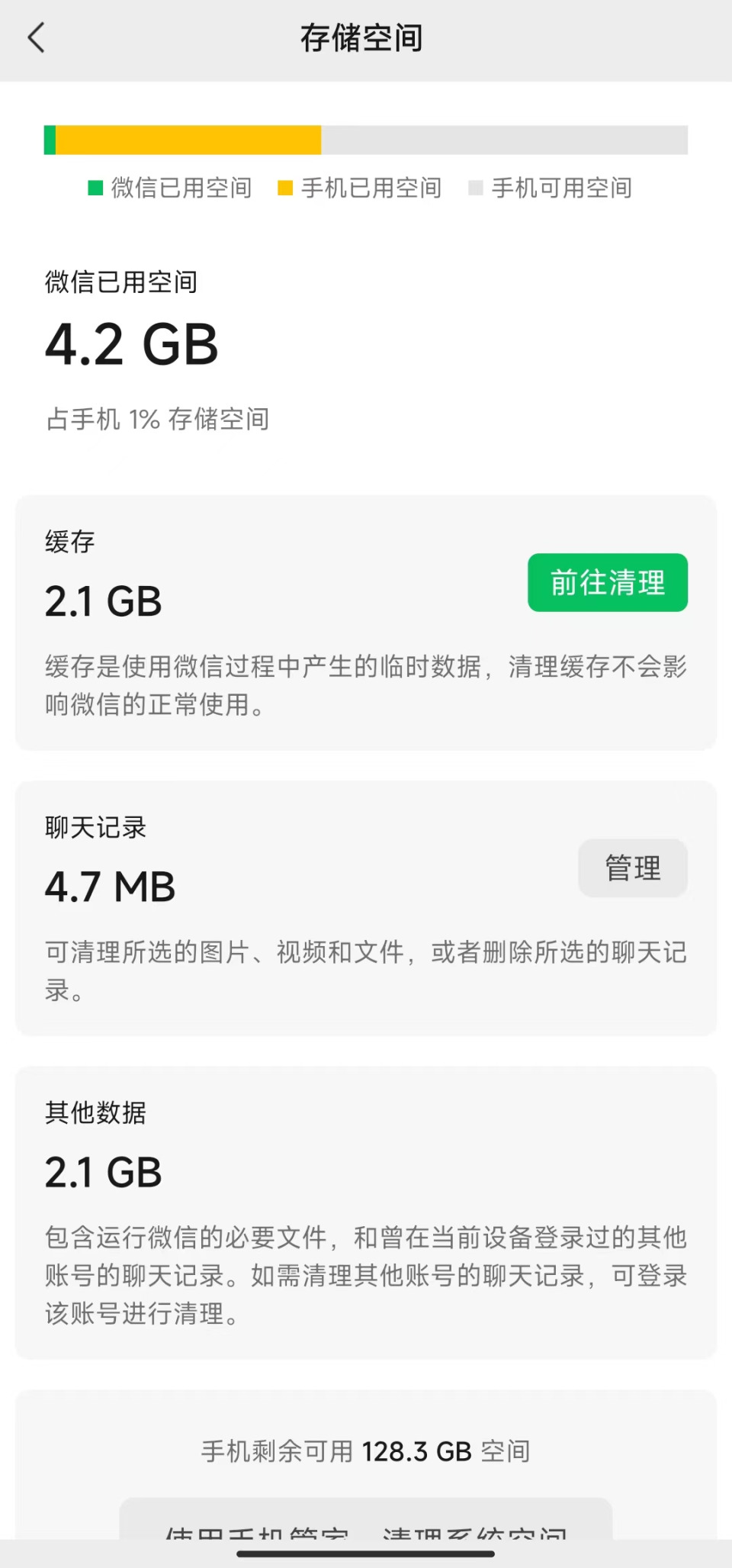This screenshot has height=1568, width=732.
Task: Tap the yellow 手机已用空间 legend square
Action: tap(285, 188)
